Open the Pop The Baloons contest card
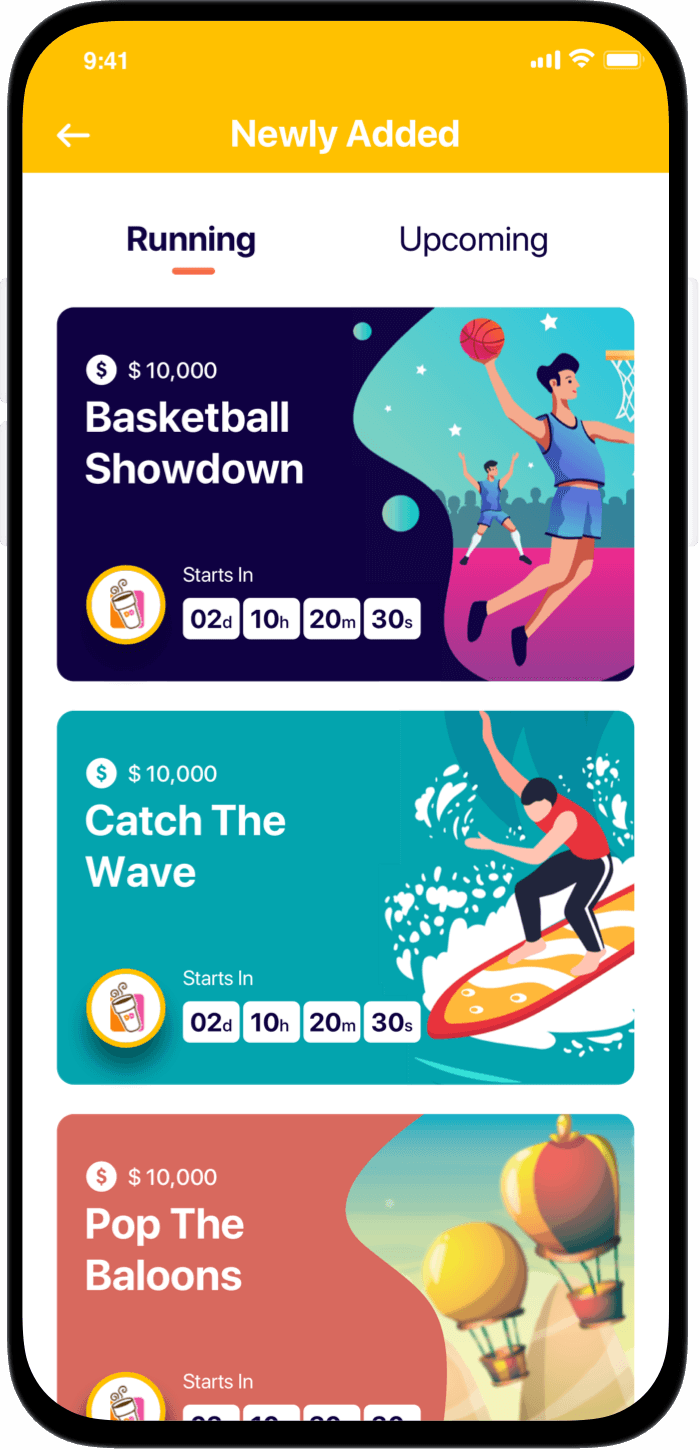 (345, 1267)
